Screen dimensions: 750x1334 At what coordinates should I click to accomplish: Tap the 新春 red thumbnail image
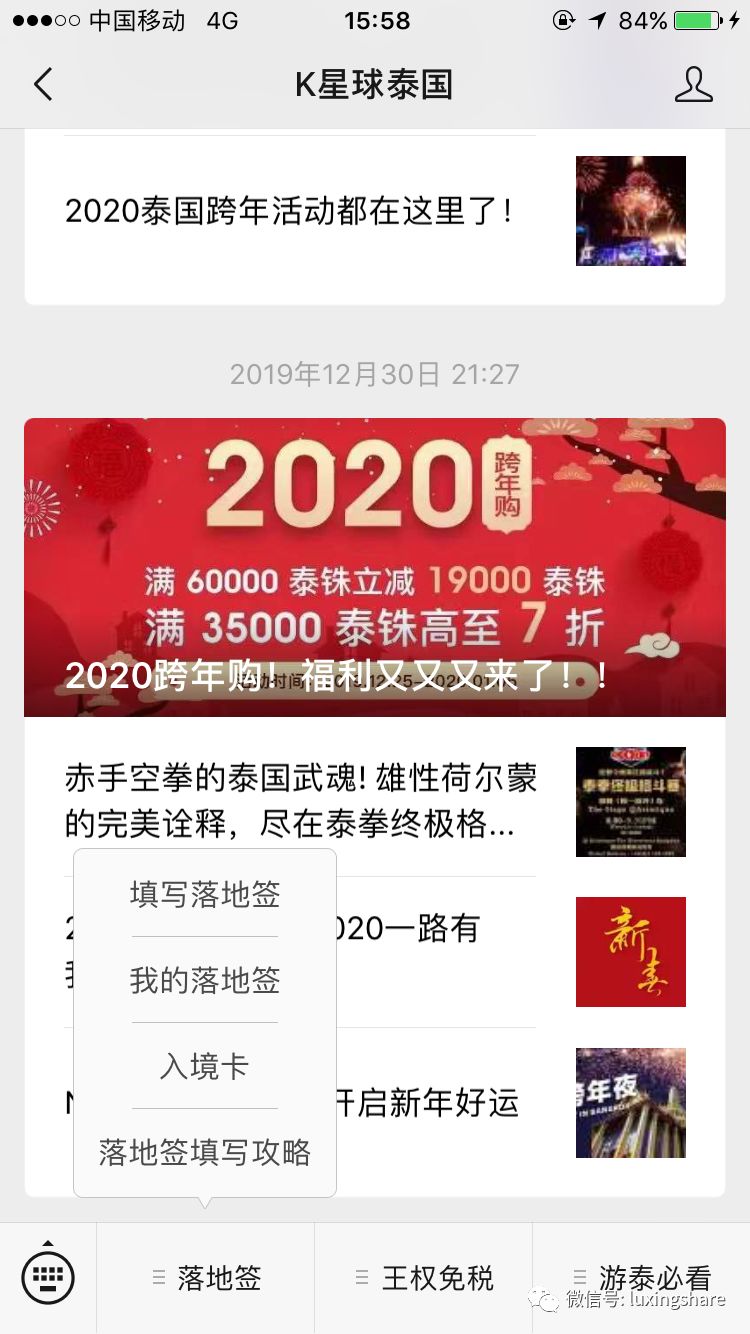tap(630, 951)
